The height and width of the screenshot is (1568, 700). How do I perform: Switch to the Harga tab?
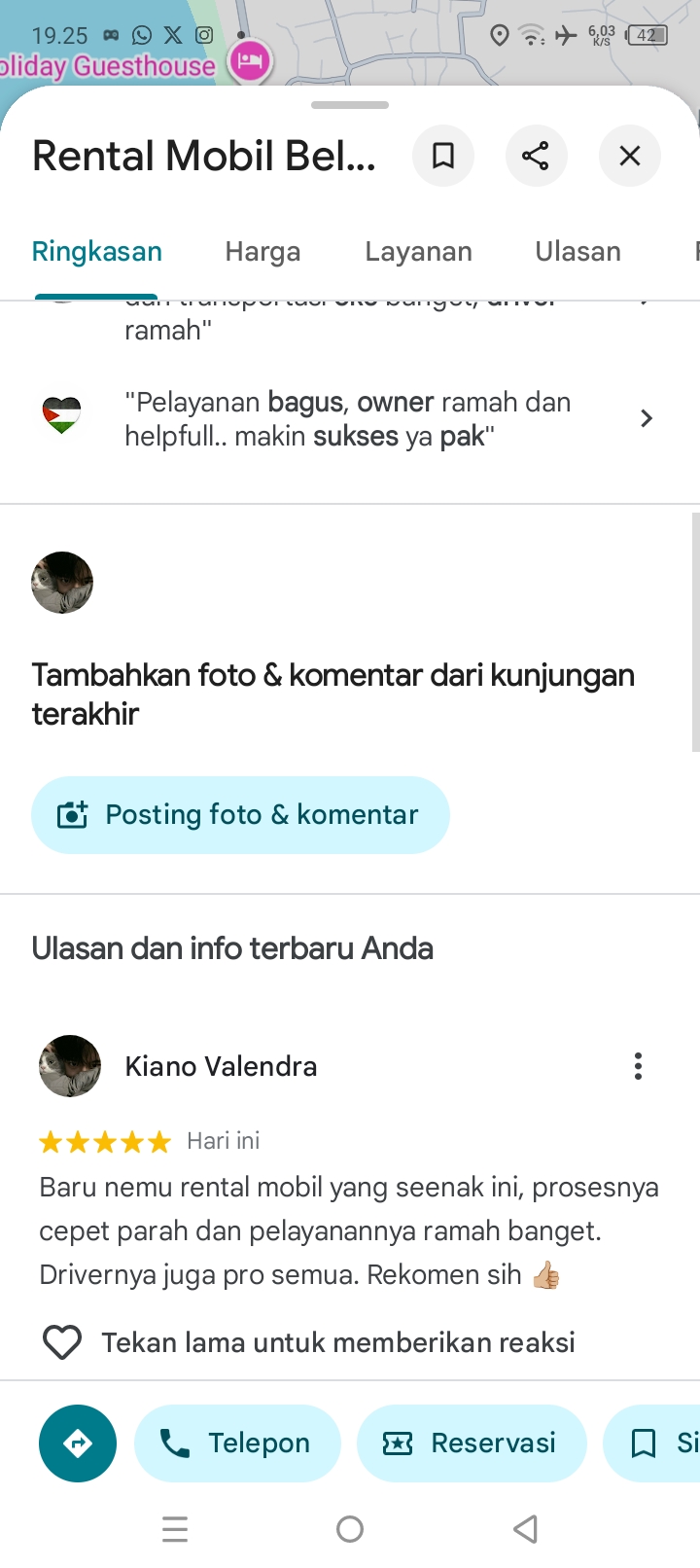262,252
